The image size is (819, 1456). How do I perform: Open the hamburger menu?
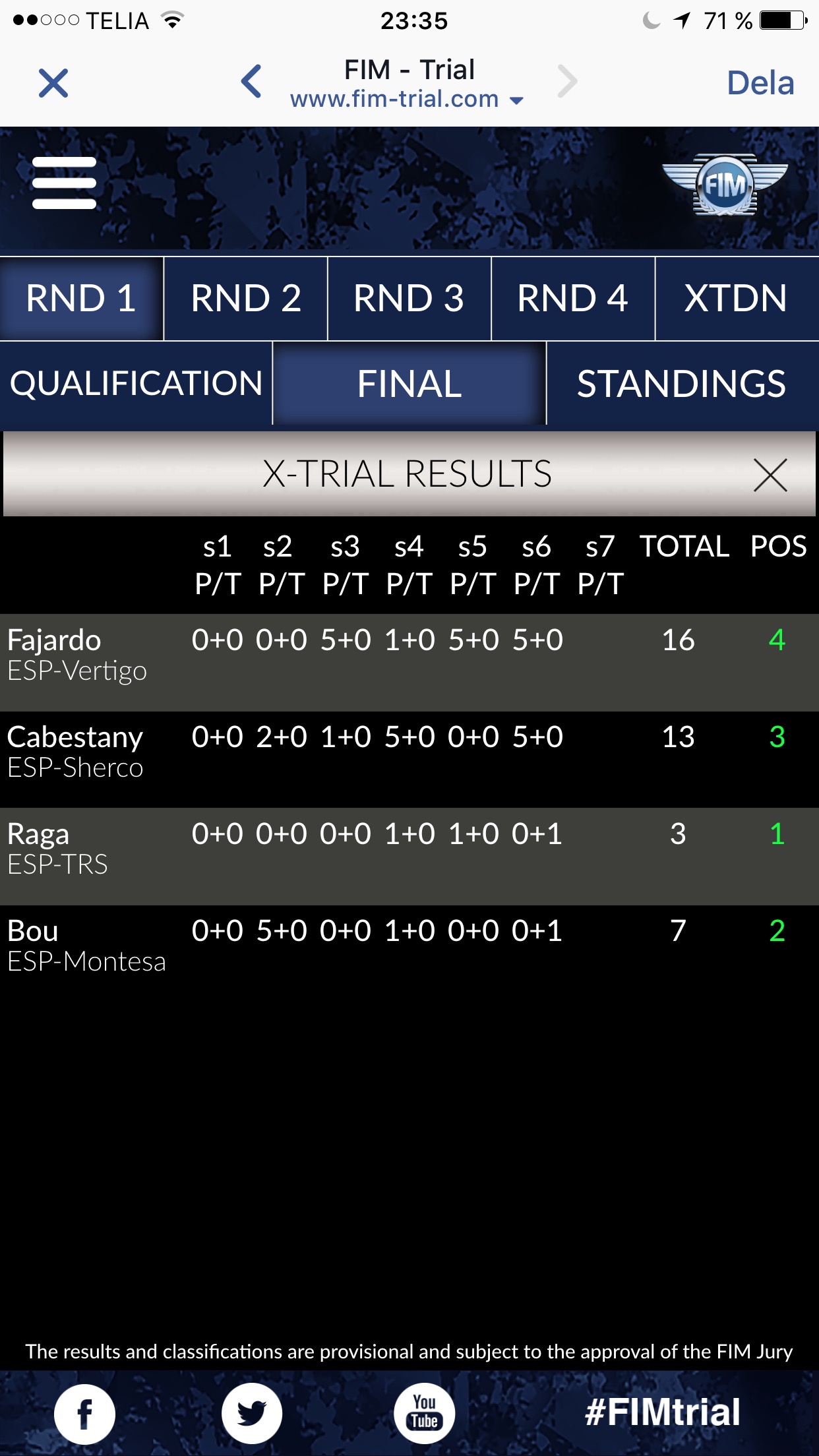(x=64, y=183)
